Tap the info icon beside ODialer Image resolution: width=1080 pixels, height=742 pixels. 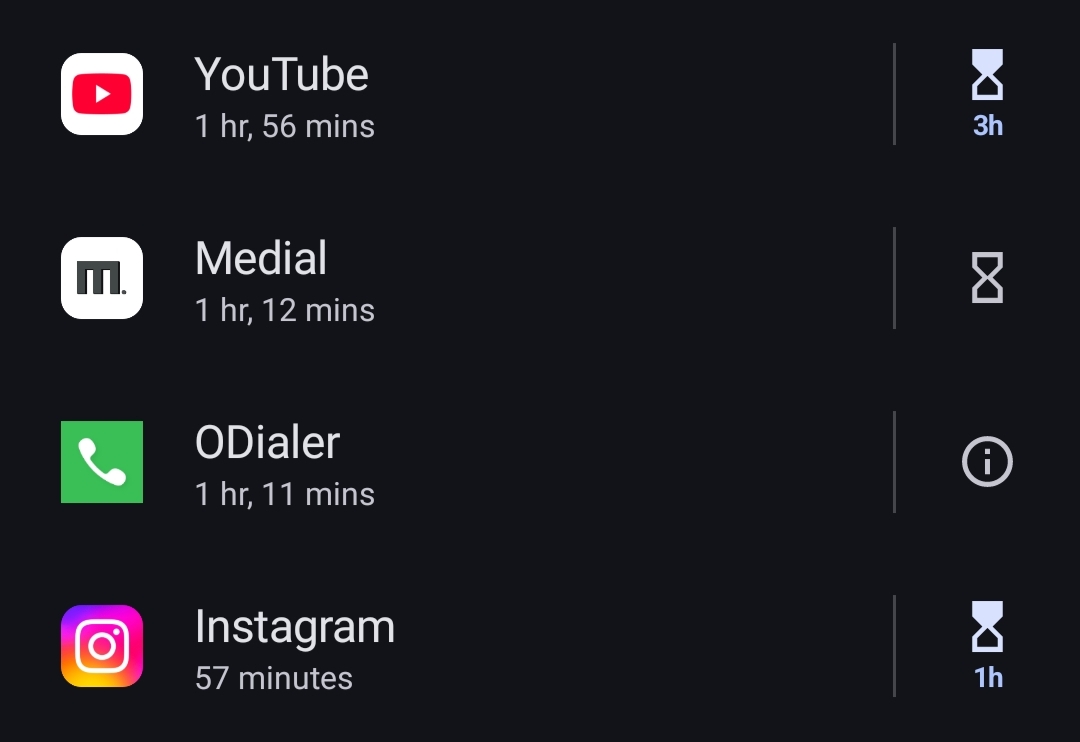(987, 462)
